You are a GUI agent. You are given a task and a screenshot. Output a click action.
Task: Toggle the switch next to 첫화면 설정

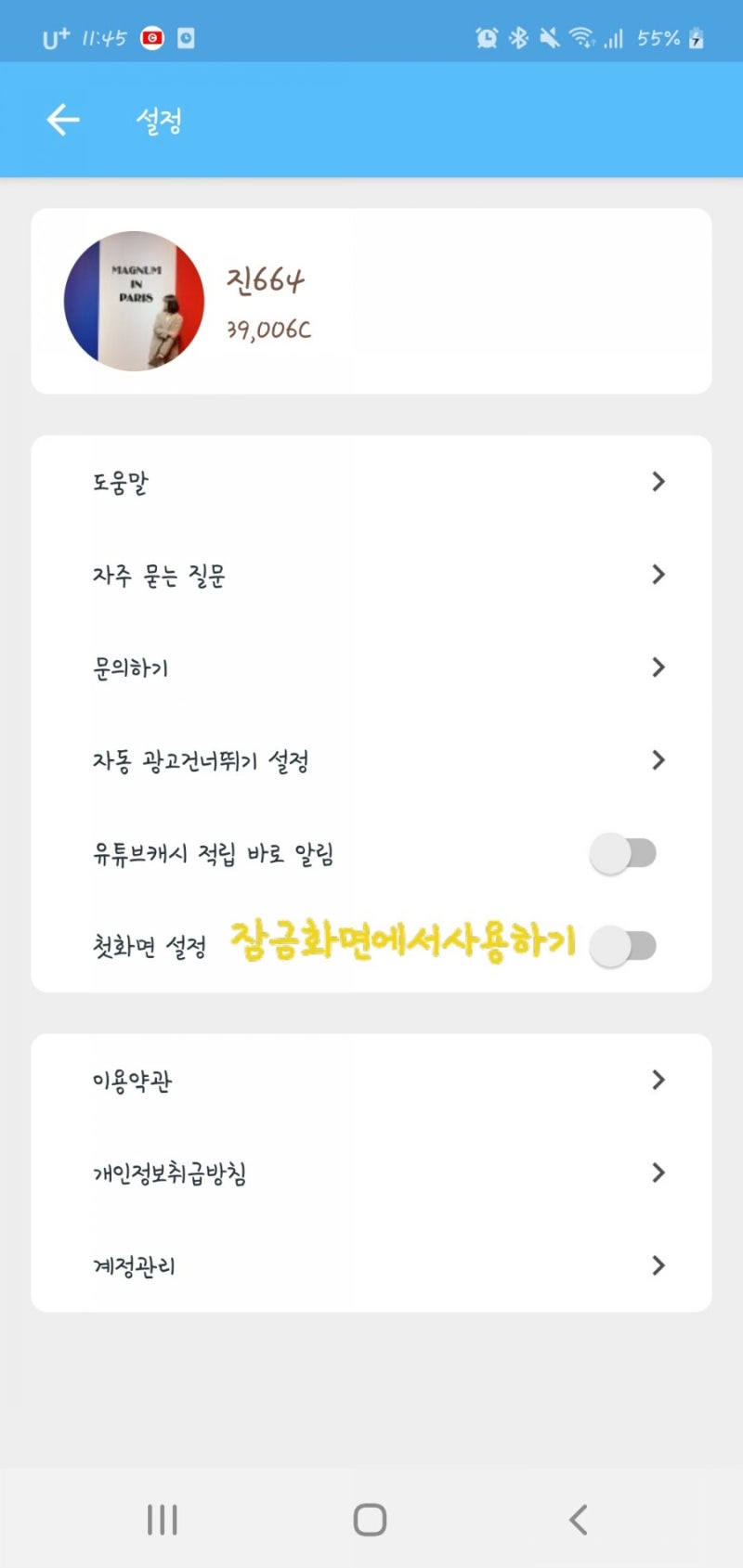(x=624, y=945)
